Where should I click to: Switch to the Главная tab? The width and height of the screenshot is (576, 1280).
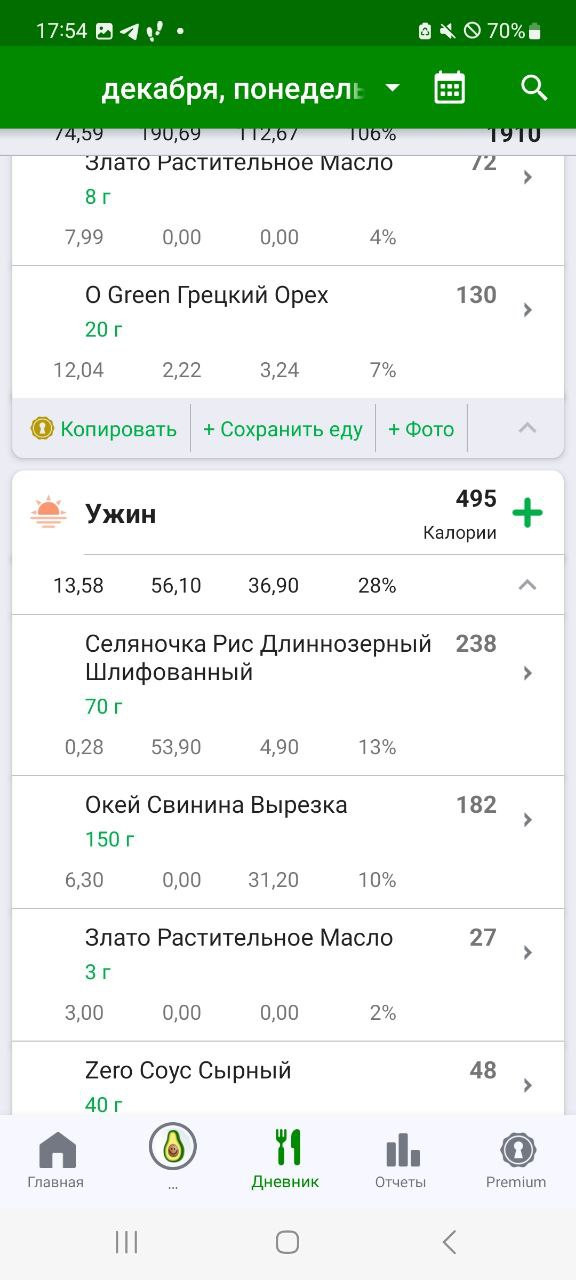(x=56, y=1160)
